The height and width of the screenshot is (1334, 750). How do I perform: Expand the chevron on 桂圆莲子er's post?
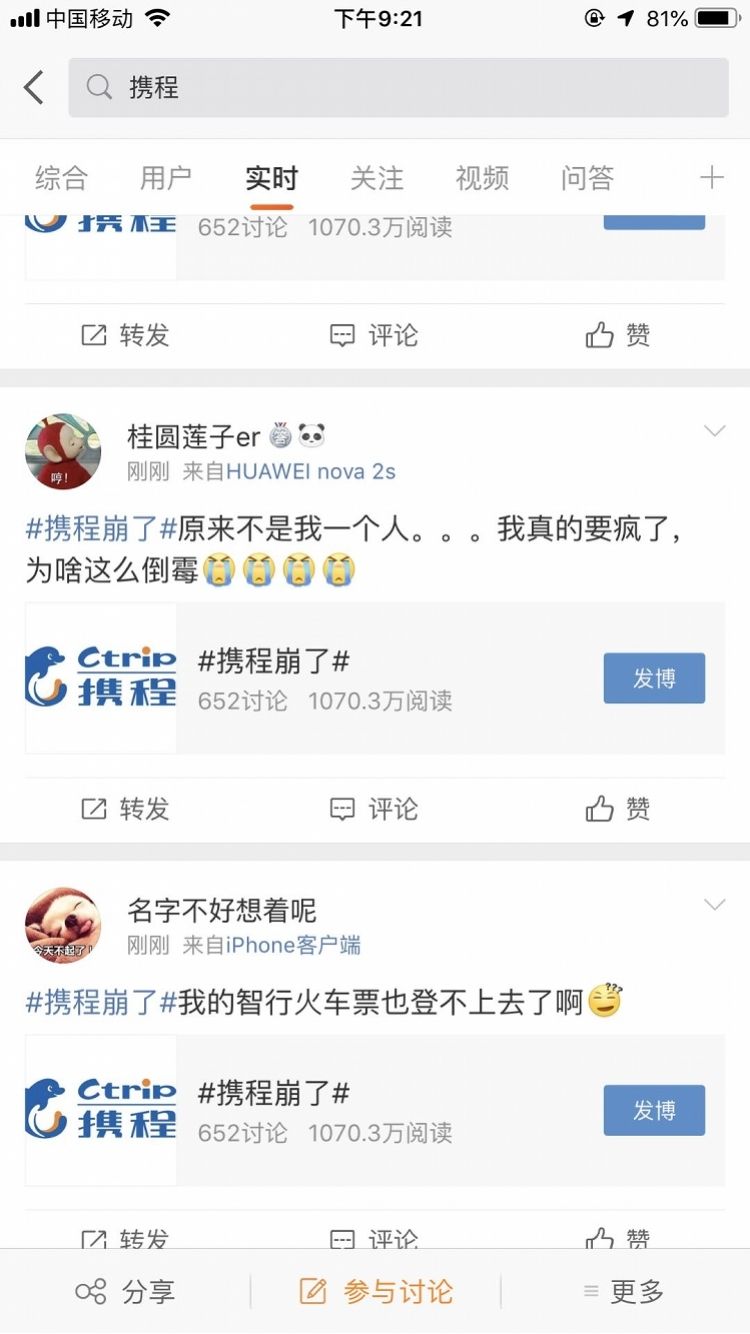714,432
